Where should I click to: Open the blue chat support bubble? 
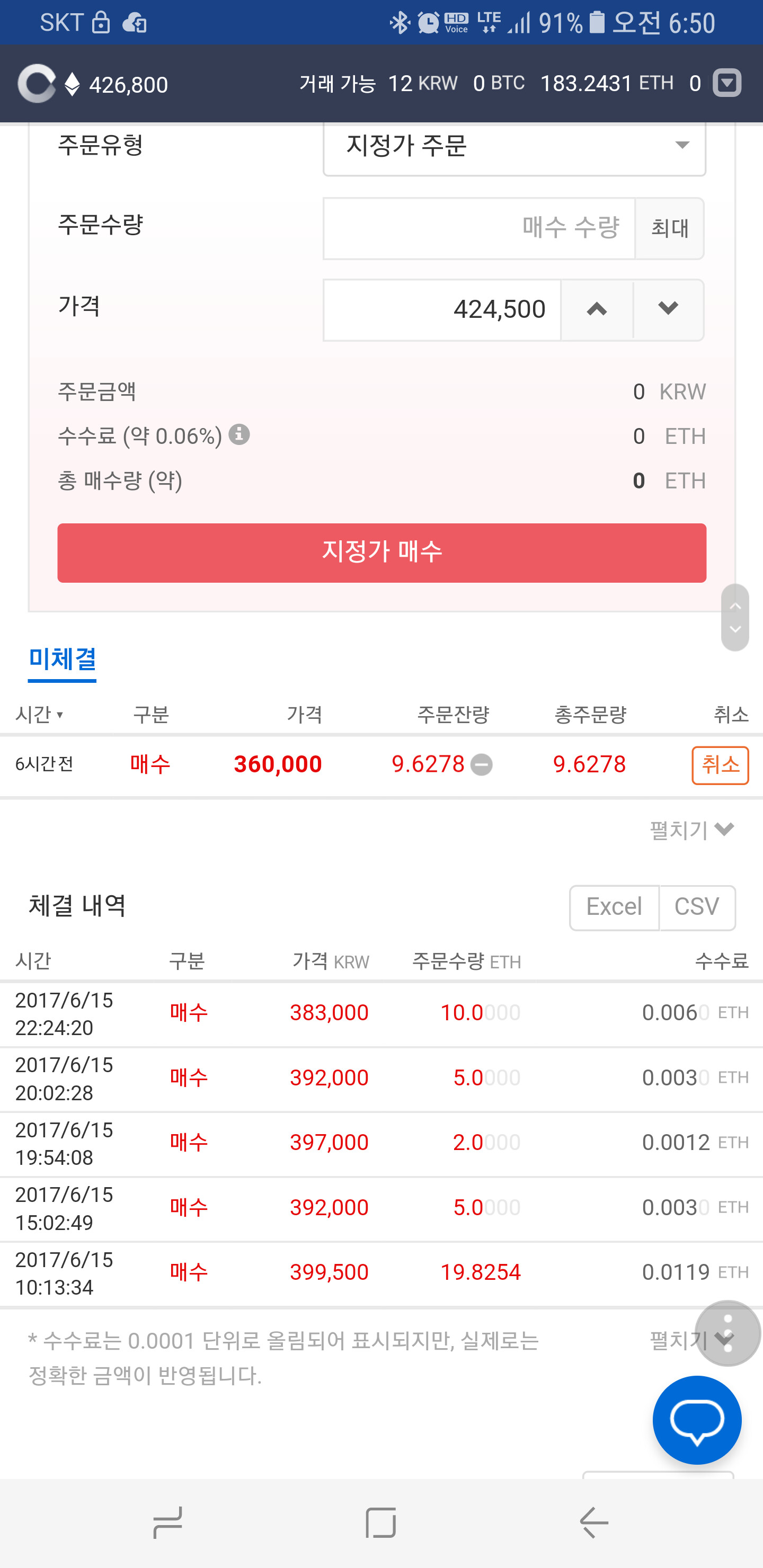[697, 1420]
